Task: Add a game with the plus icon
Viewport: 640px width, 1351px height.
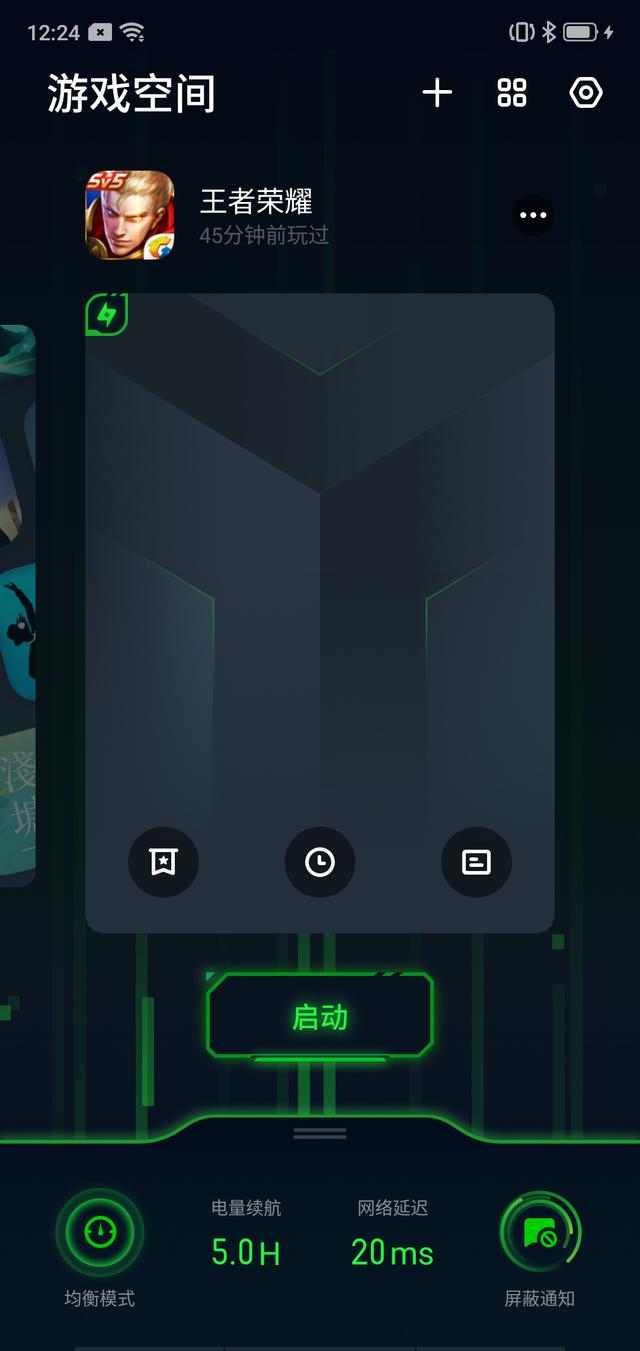Action: click(437, 94)
